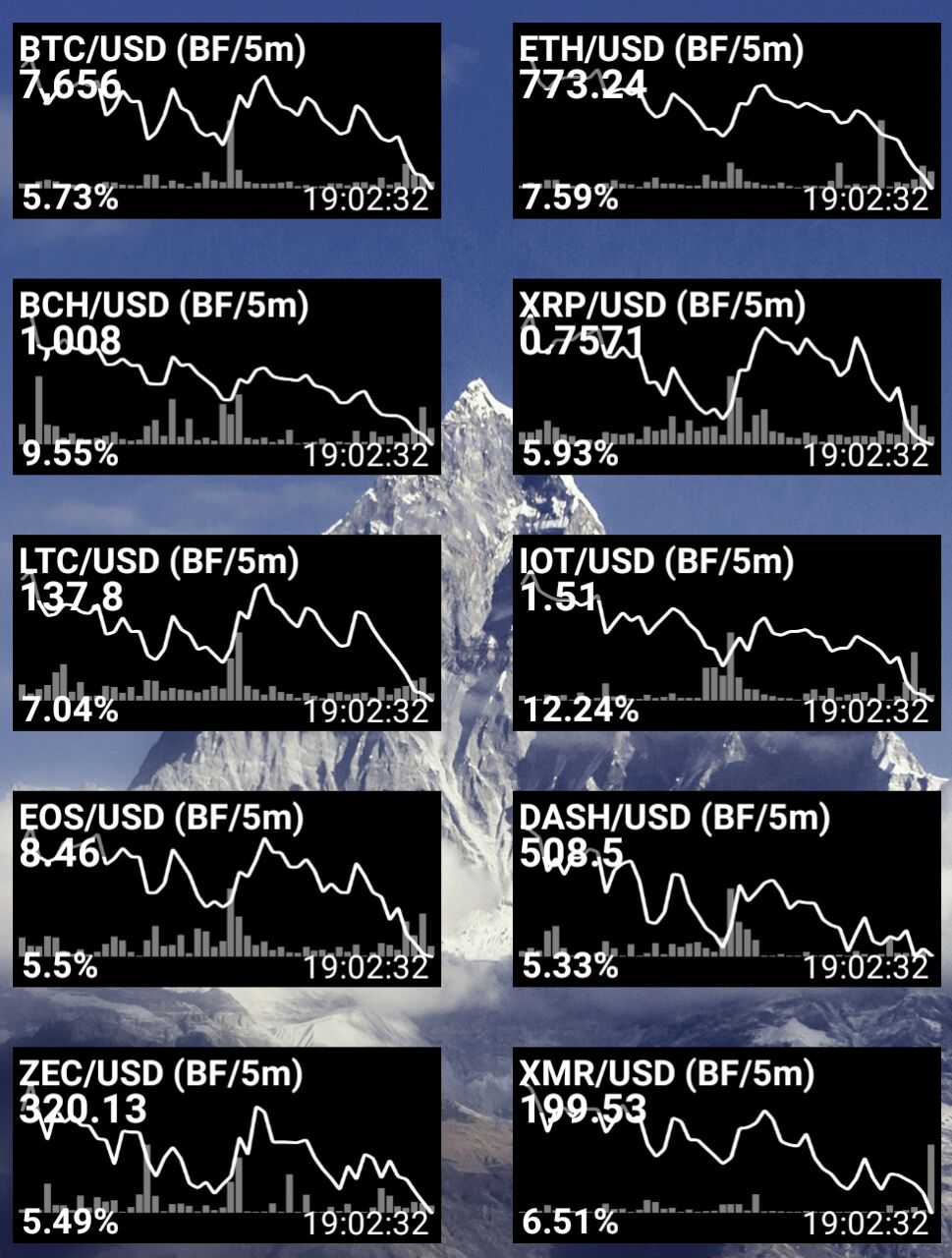Screen dimensions: 952x1258
Task: Open the BTC/USD price widget
Action: (x=226, y=121)
